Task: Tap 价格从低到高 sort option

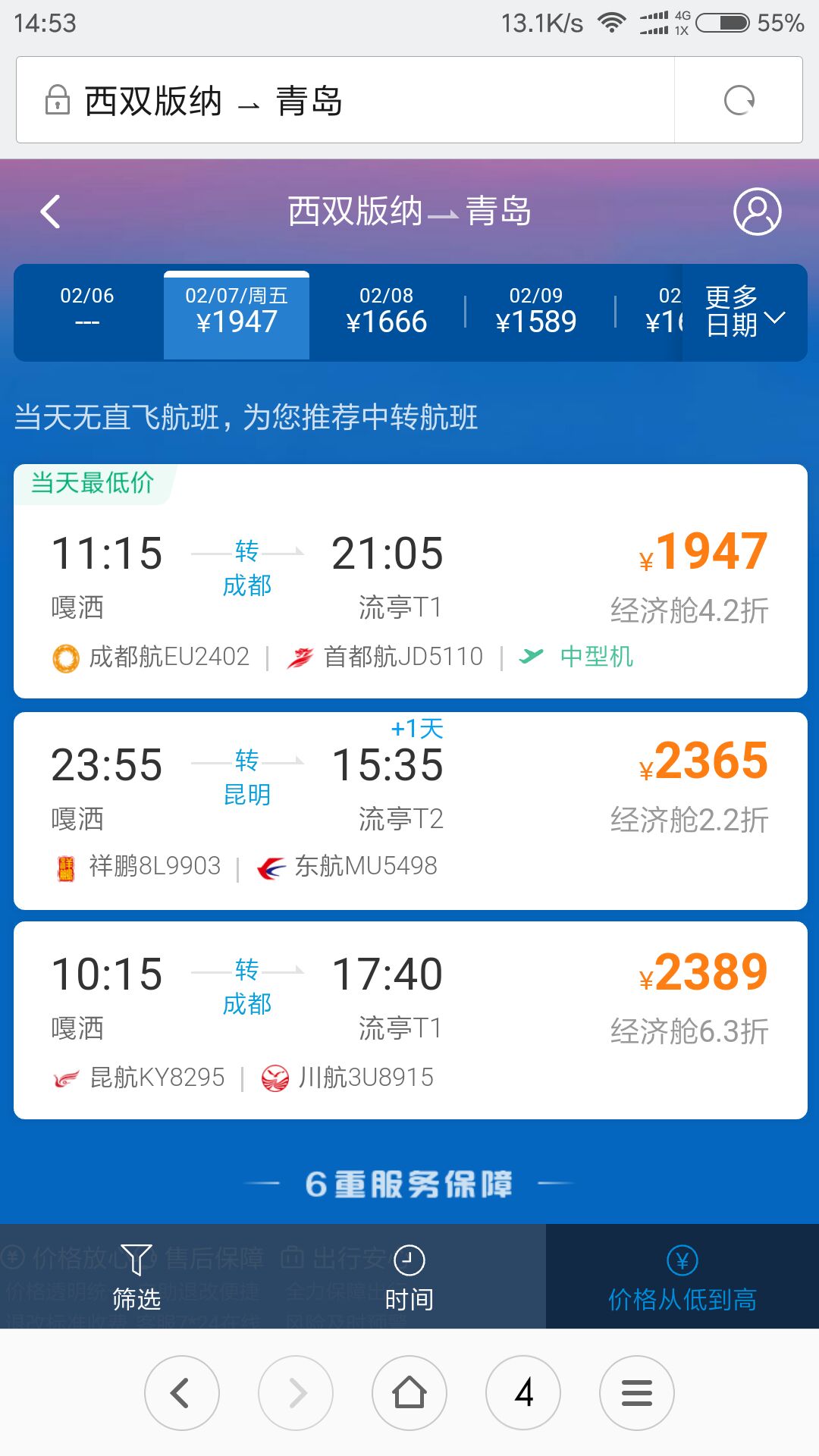Action: 682,1277
